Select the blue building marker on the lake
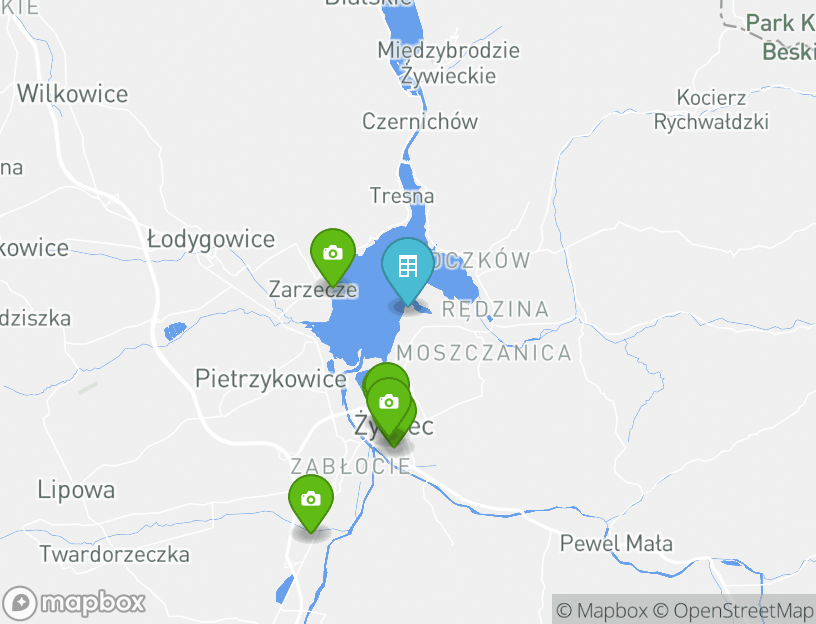The image size is (816, 624). click(x=407, y=267)
